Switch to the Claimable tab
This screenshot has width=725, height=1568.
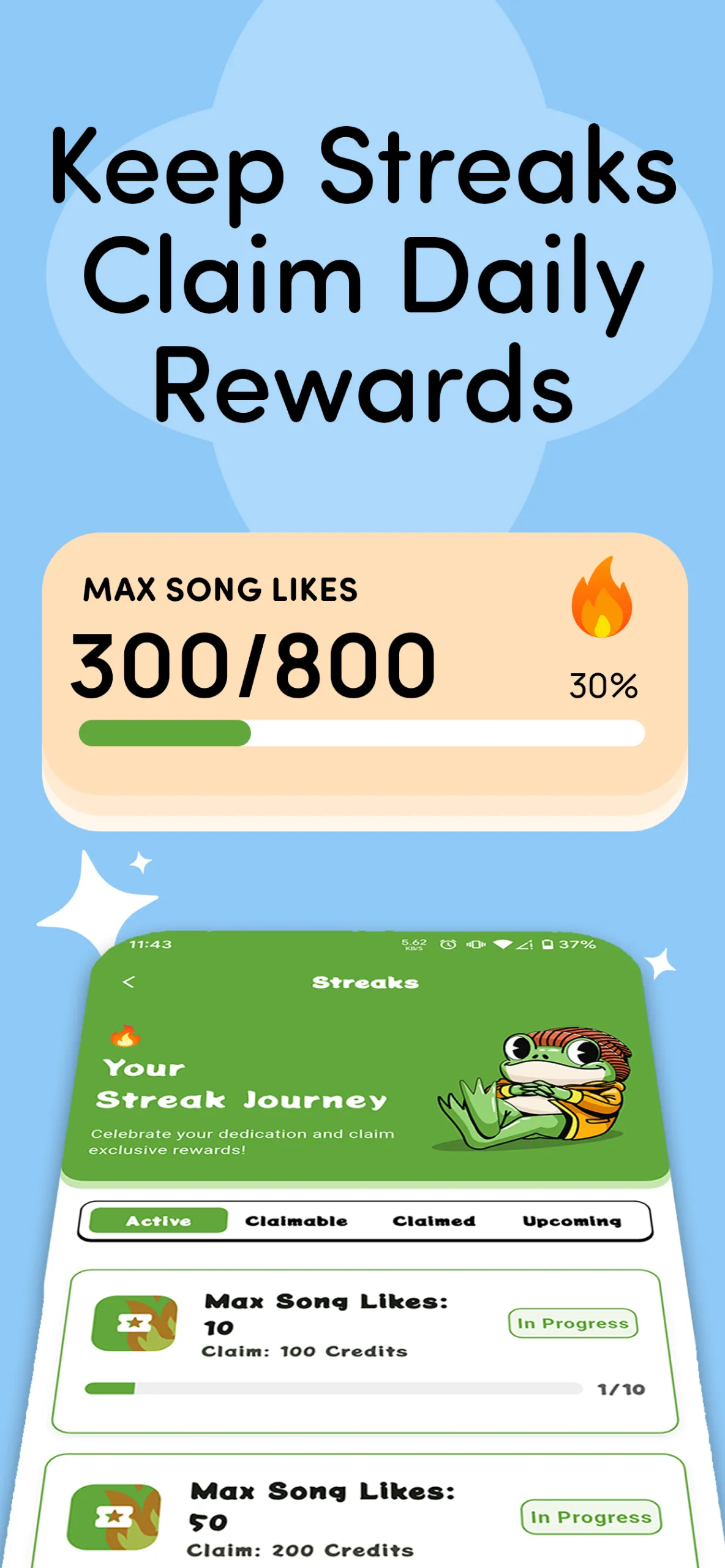(296, 1221)
